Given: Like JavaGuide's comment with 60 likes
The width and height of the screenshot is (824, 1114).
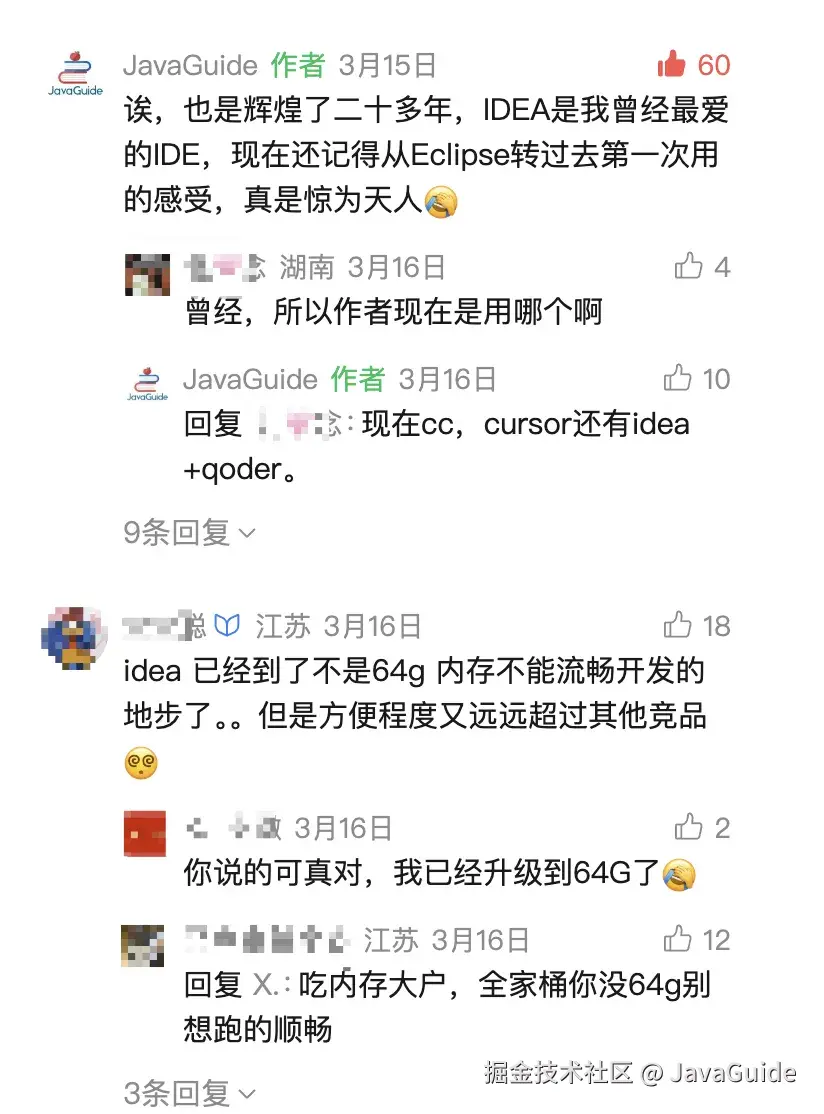Looking at the screenshot, I should [673, 65].
